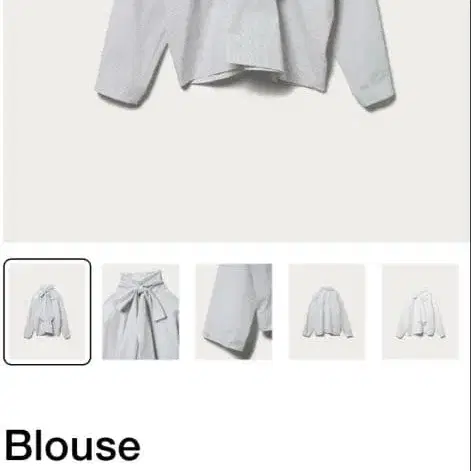Open the main blouse product image
The height and width of the screenshot is (471, 471).
coord(236,121)
